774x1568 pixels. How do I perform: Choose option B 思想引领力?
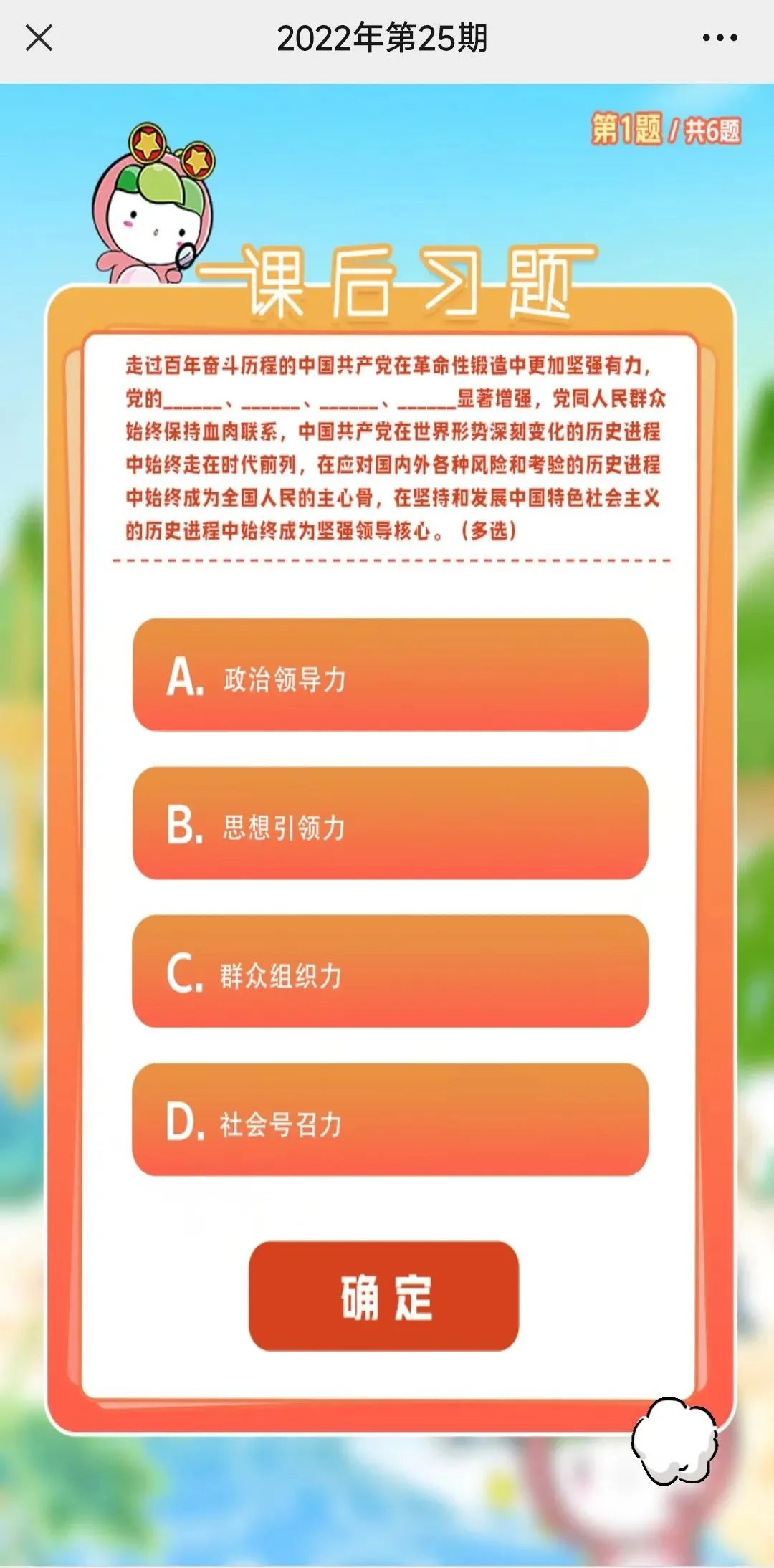click(x=391, y=823)
